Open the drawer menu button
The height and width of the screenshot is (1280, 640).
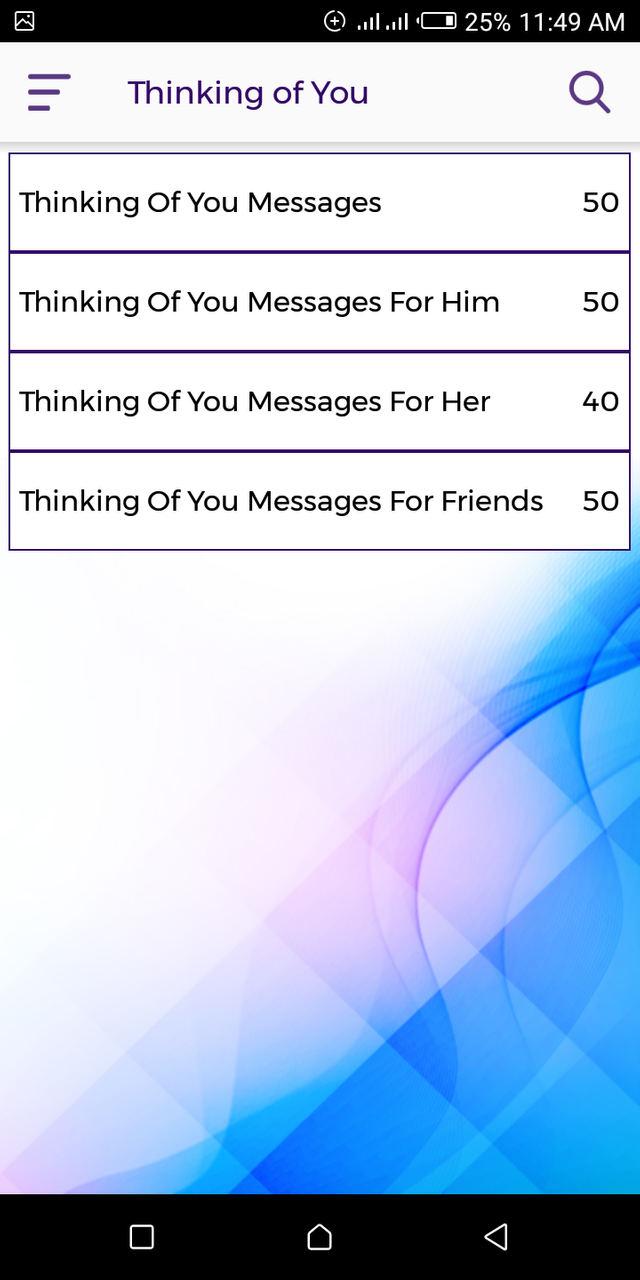pos(49,92)
